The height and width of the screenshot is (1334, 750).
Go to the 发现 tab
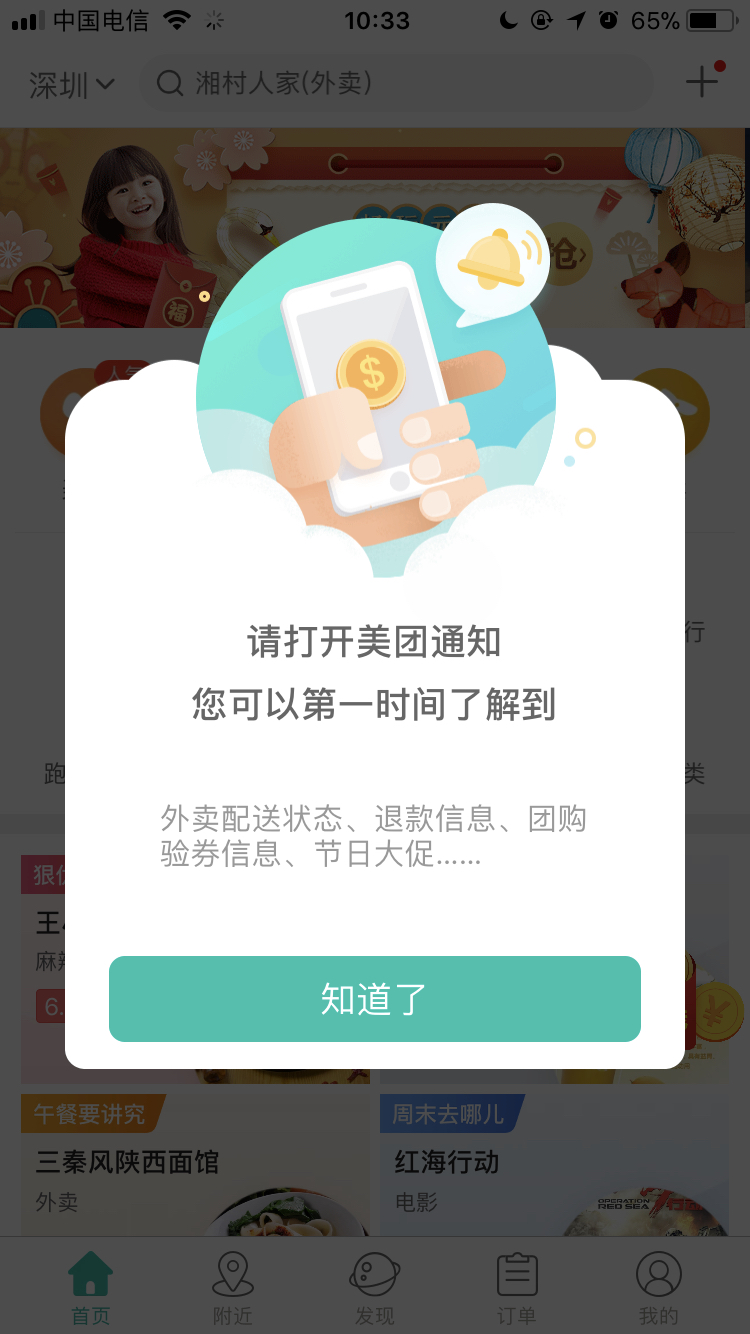375,1288
